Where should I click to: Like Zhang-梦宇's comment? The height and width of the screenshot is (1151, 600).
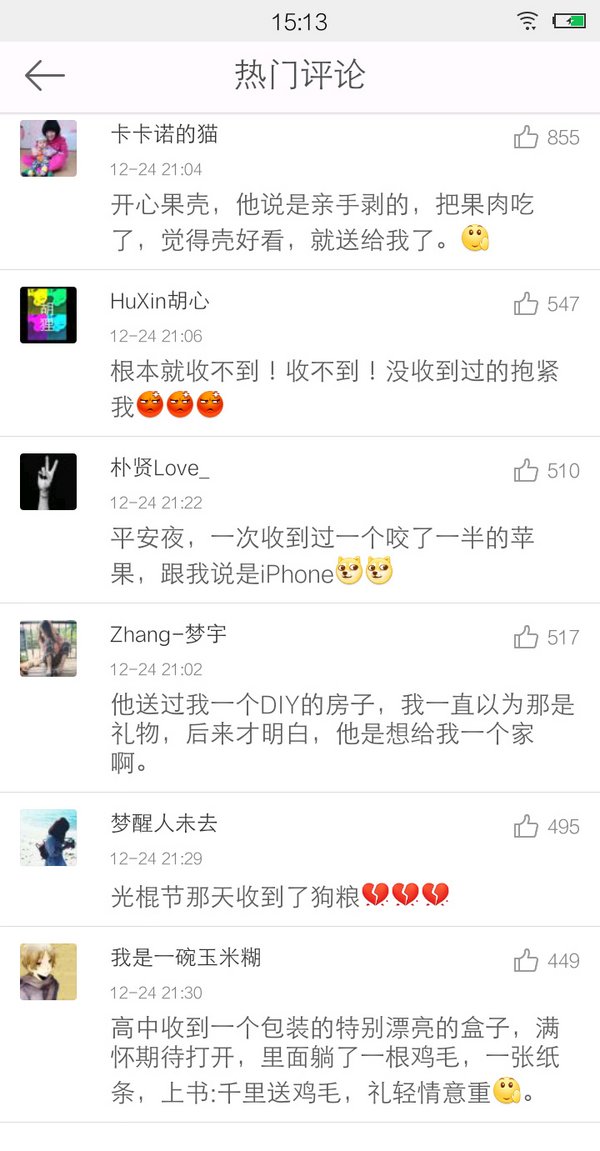point(526,637)
